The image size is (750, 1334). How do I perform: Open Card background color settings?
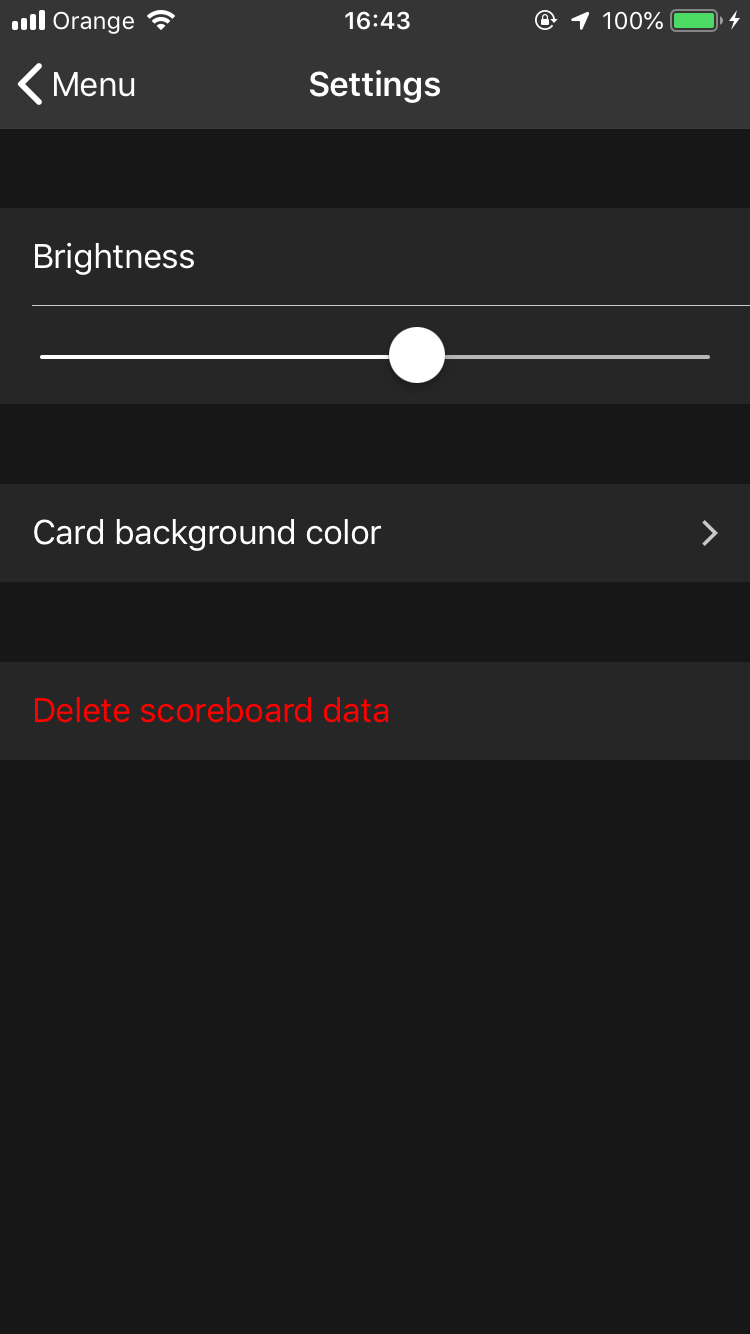(375, 533)
